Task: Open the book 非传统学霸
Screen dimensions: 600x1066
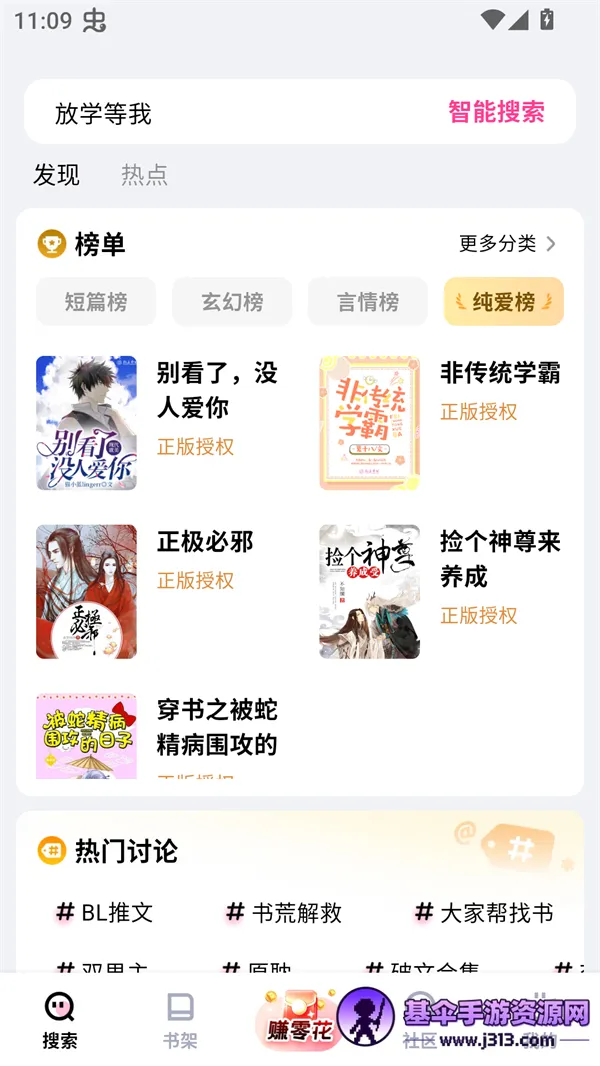Action: pos(500,374)
